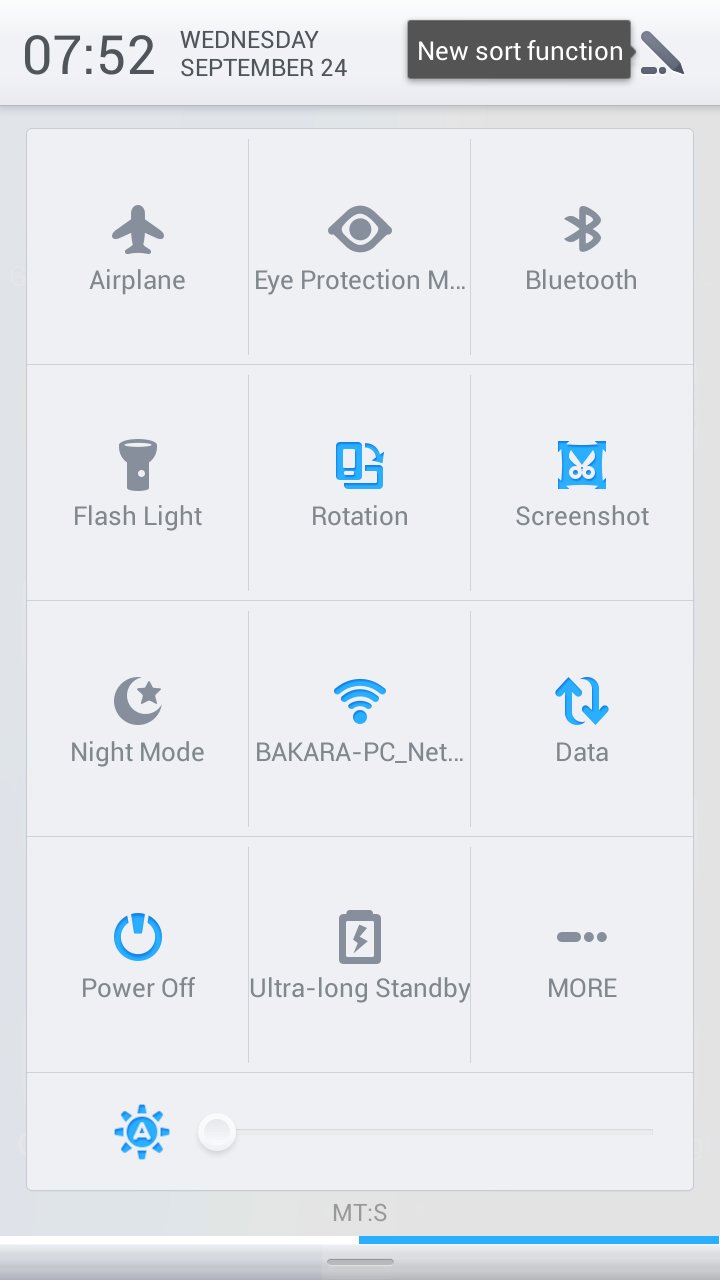Tap the Power Off tile
The height and width of the screenshot is (1280, 720).
point(138,955)
